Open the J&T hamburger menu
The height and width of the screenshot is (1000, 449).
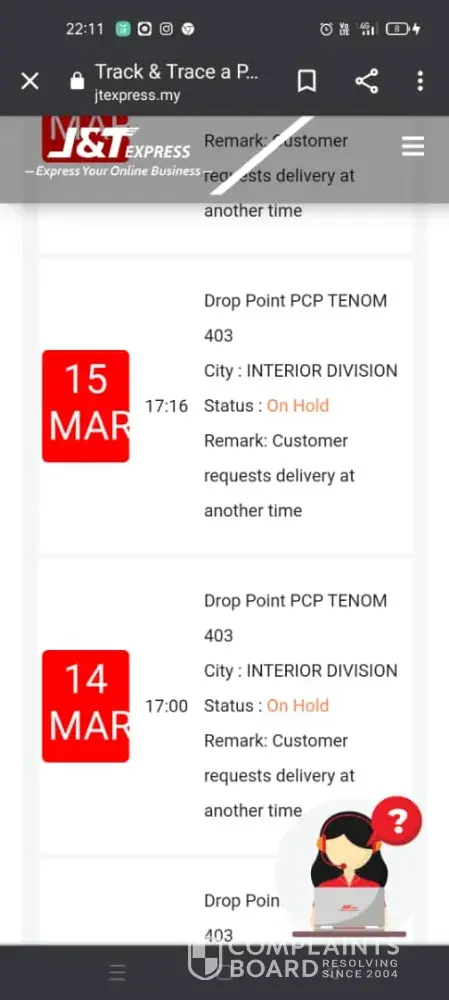(x=413, y=147)
